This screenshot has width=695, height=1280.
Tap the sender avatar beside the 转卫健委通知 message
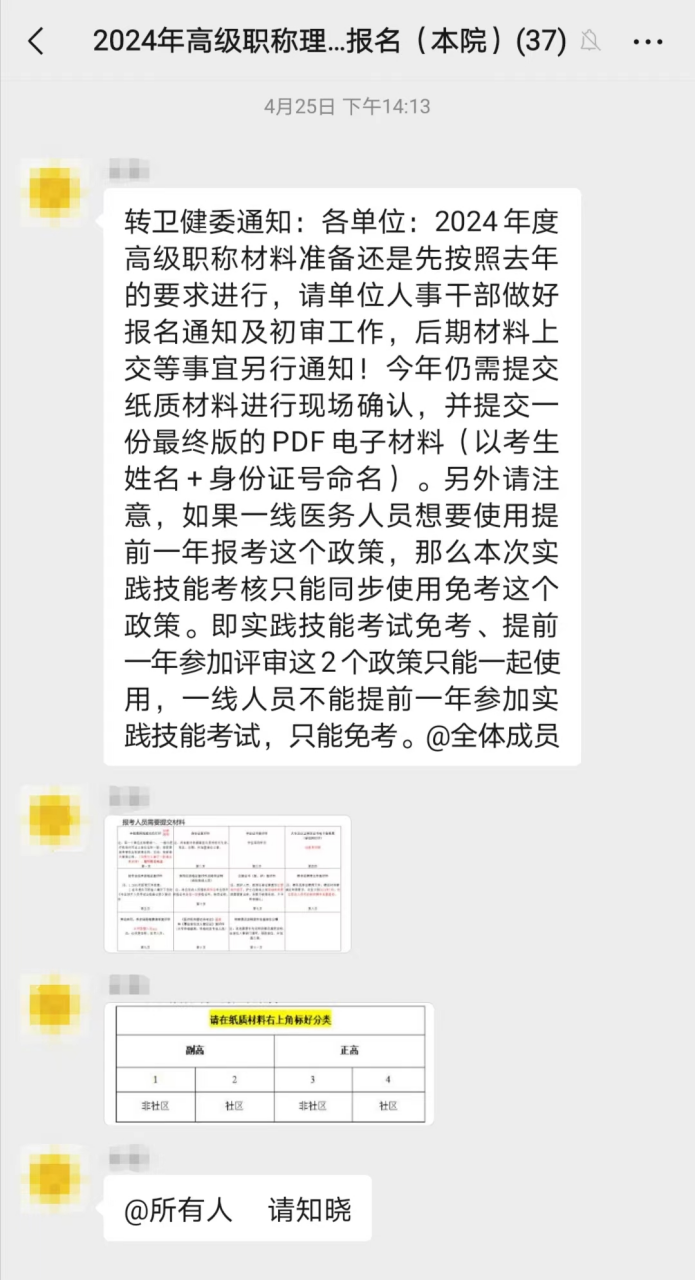(54, 191)
